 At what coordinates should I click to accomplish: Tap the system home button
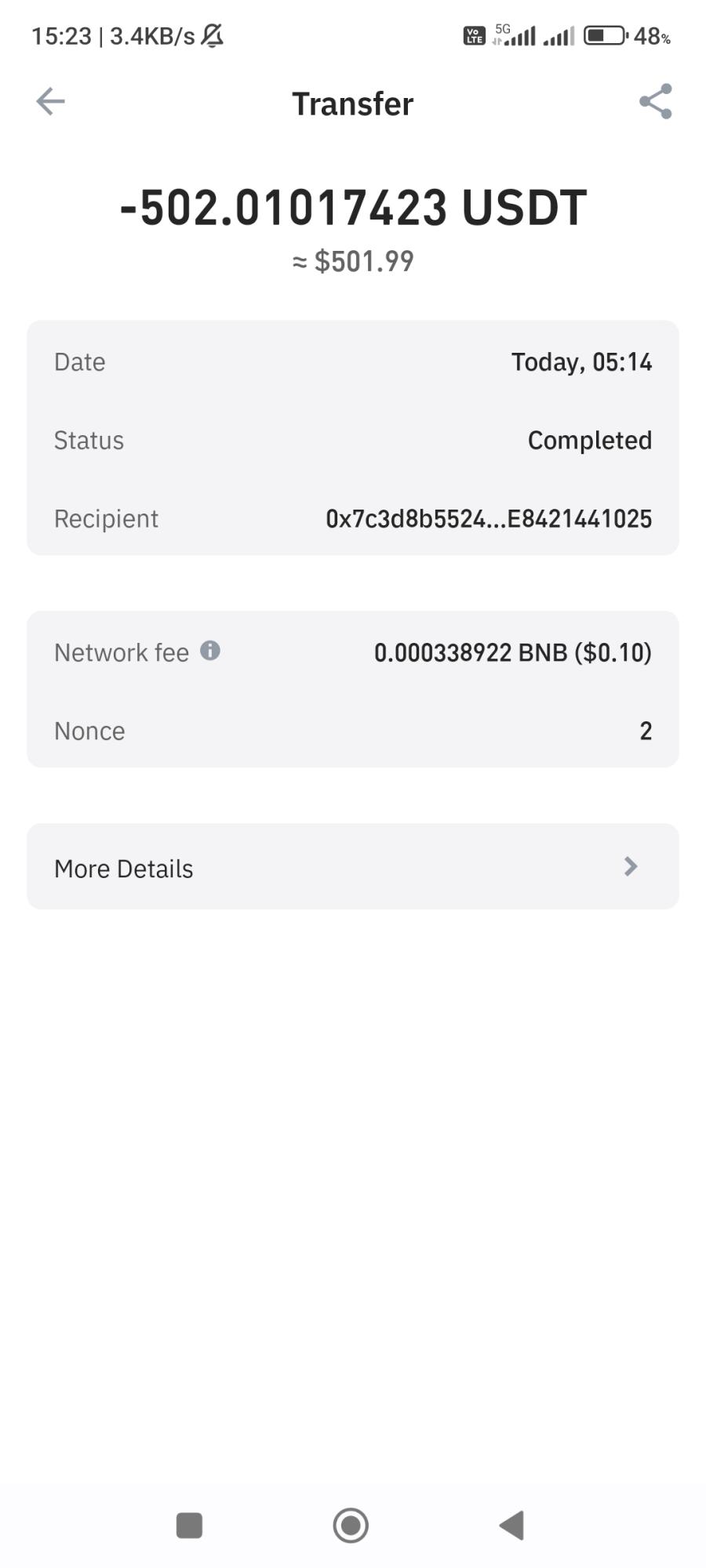click(351, 1526)
